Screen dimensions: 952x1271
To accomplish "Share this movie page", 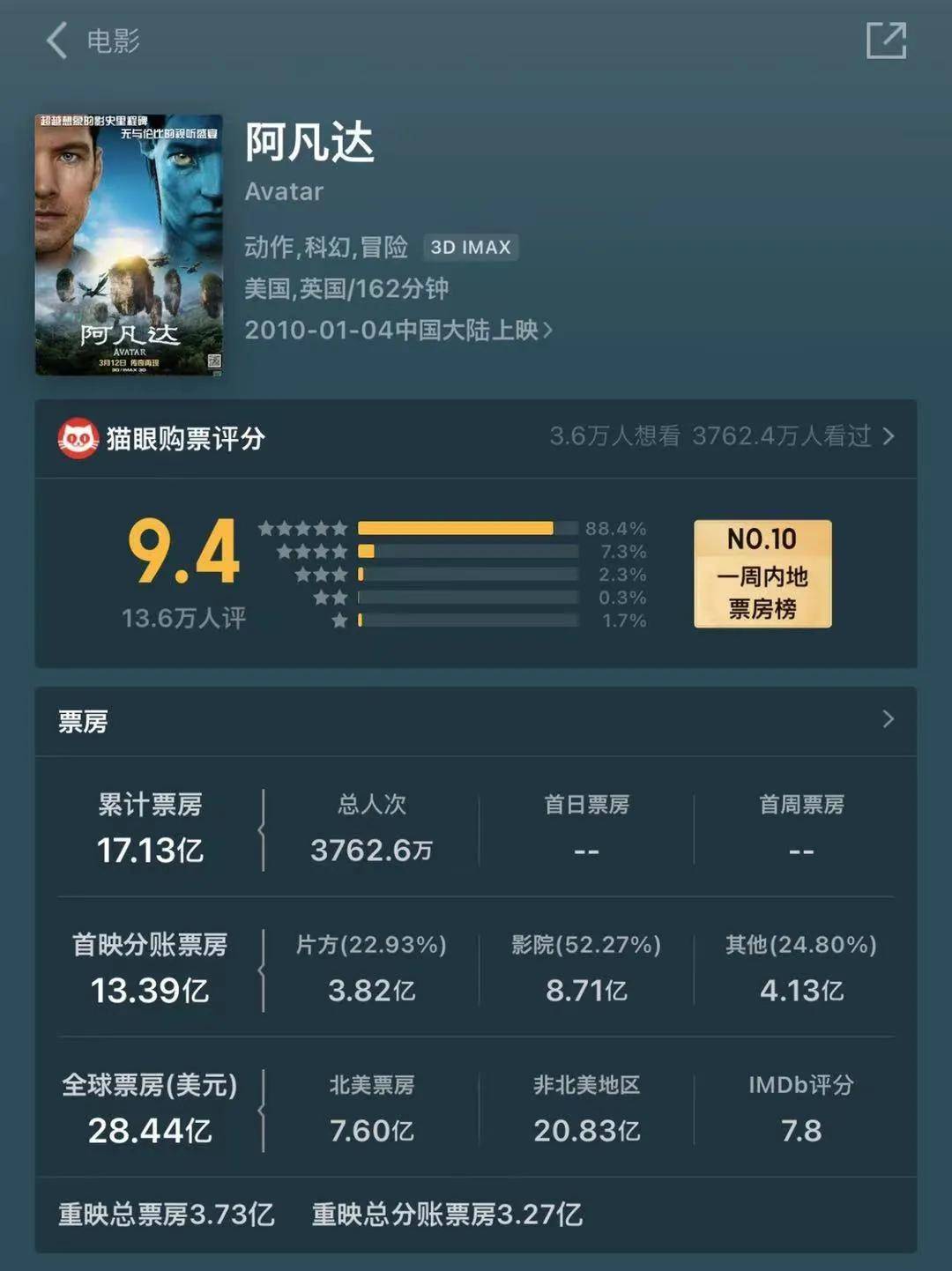I will (886, 41).
